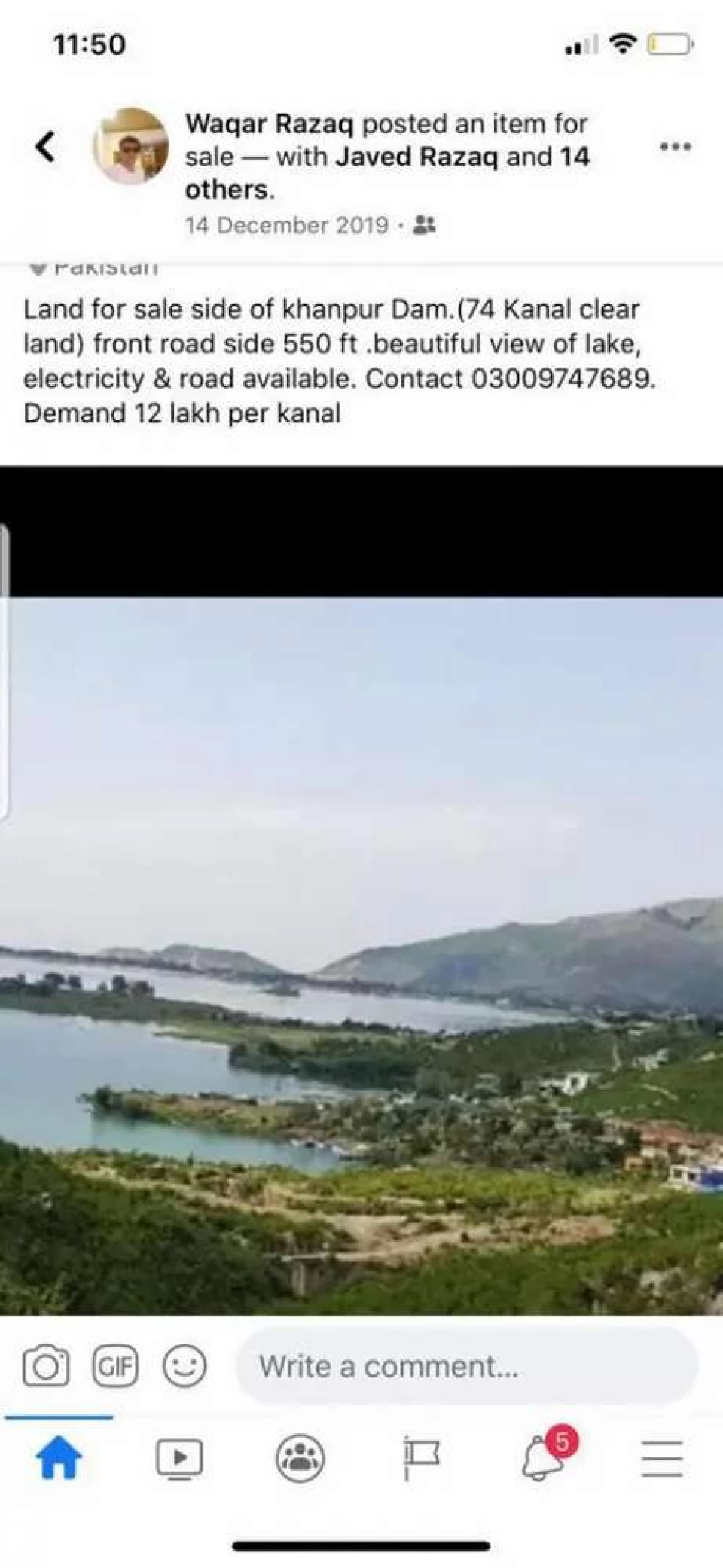This screenshot has width=723, height=1568.
Task: Open Waqar Razaq's profile picture
Action: pyautogui.click(x=131, y=146)
